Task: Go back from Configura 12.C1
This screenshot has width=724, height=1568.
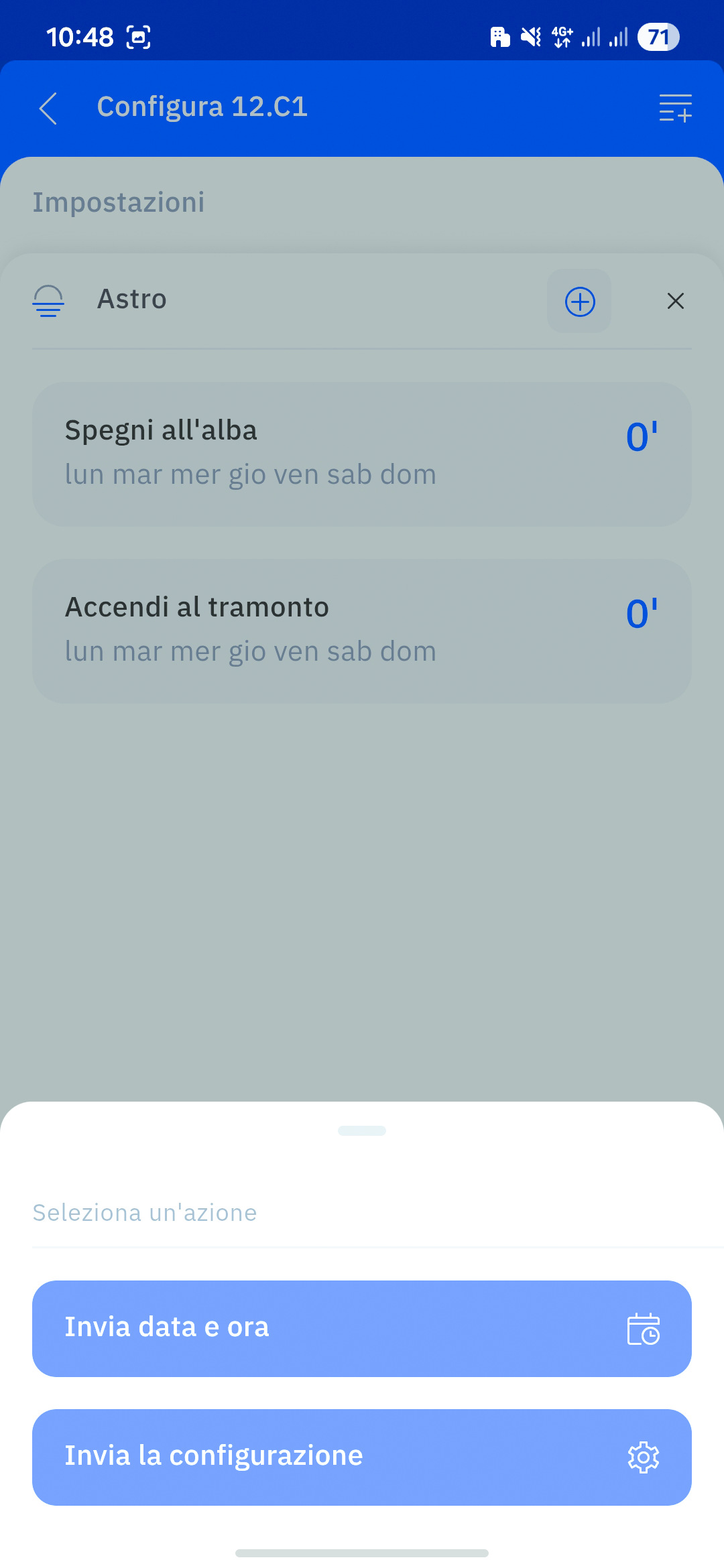Action: click(48, 108)
